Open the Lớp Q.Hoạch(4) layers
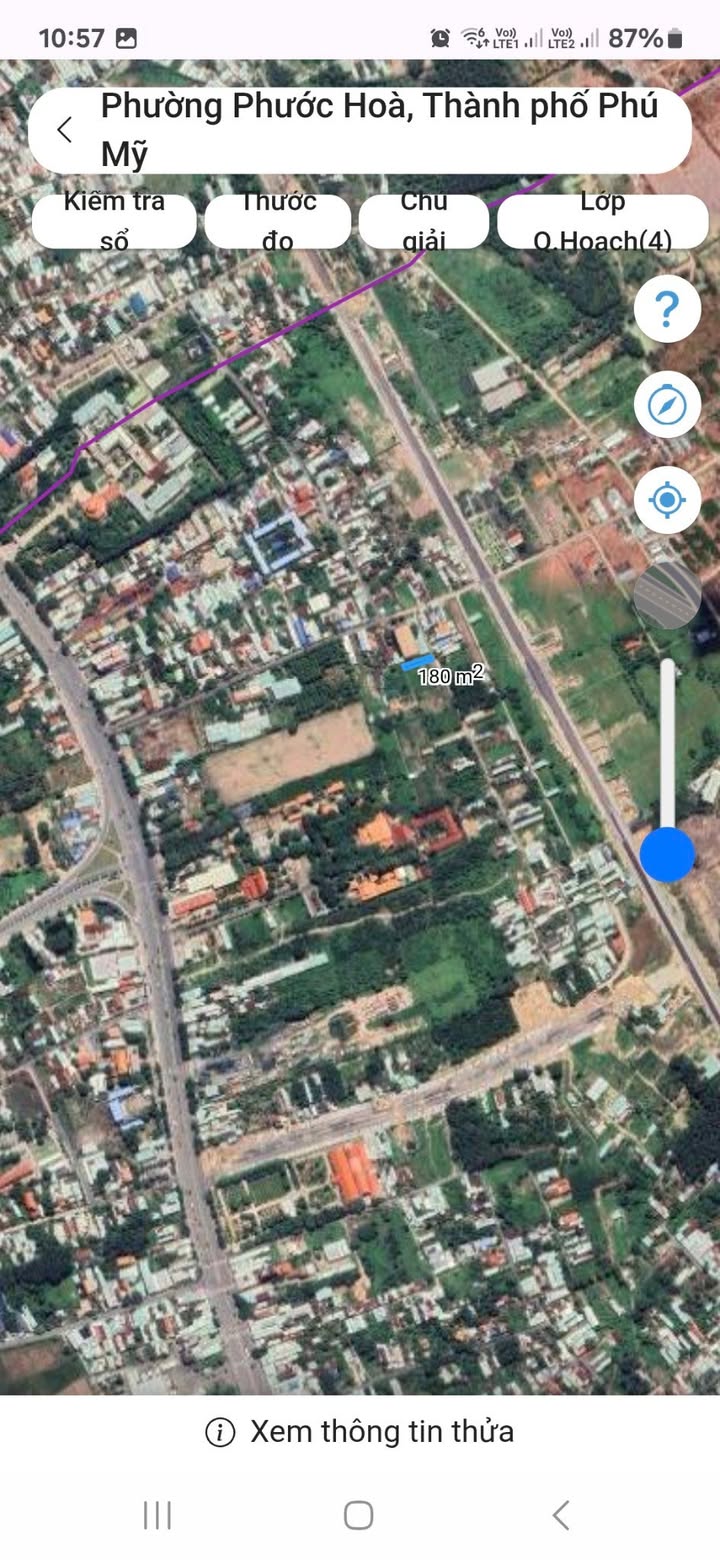 (602, 221)
